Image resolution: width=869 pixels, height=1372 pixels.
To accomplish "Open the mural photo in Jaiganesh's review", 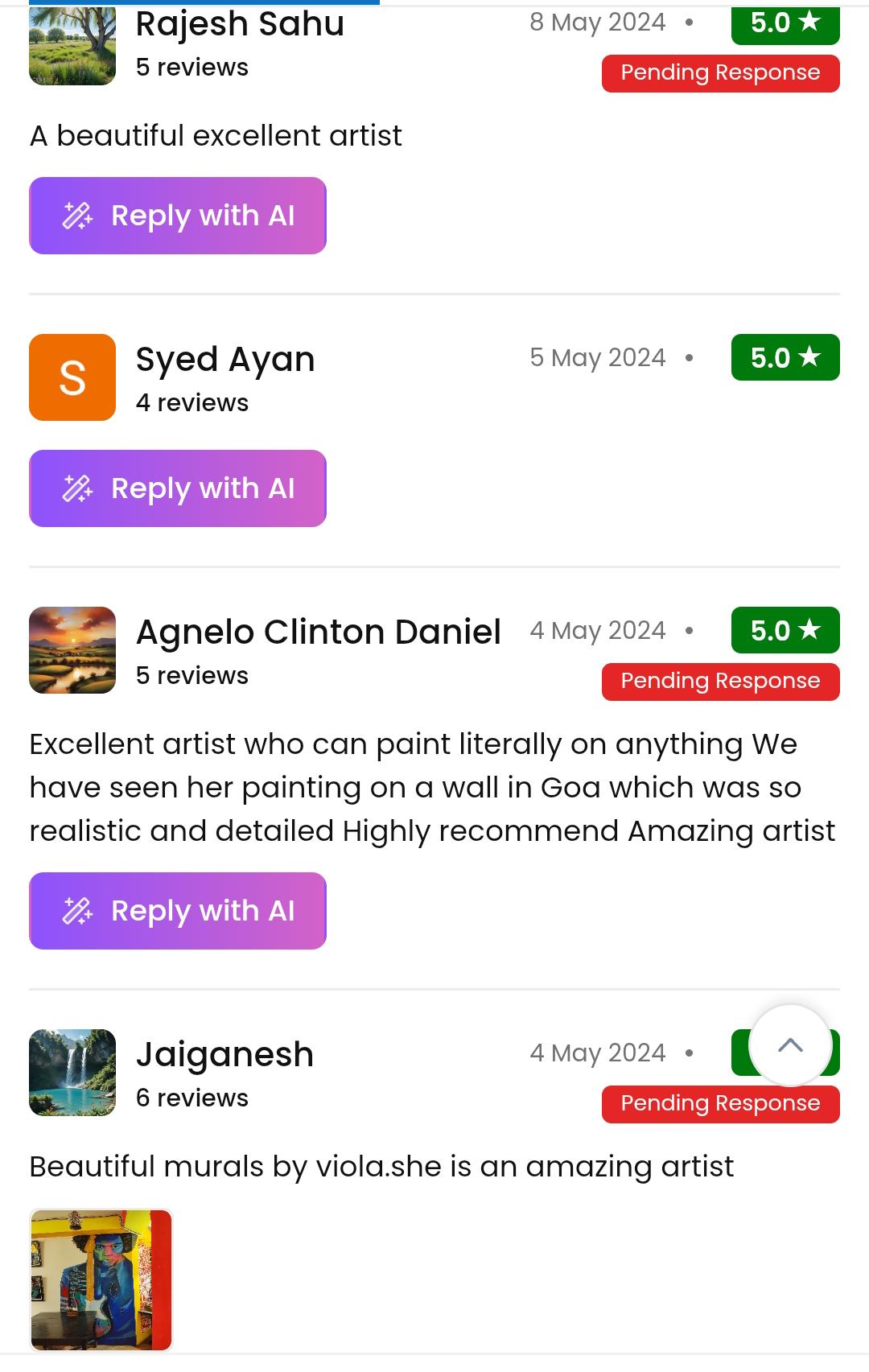I will (101, 1279).
